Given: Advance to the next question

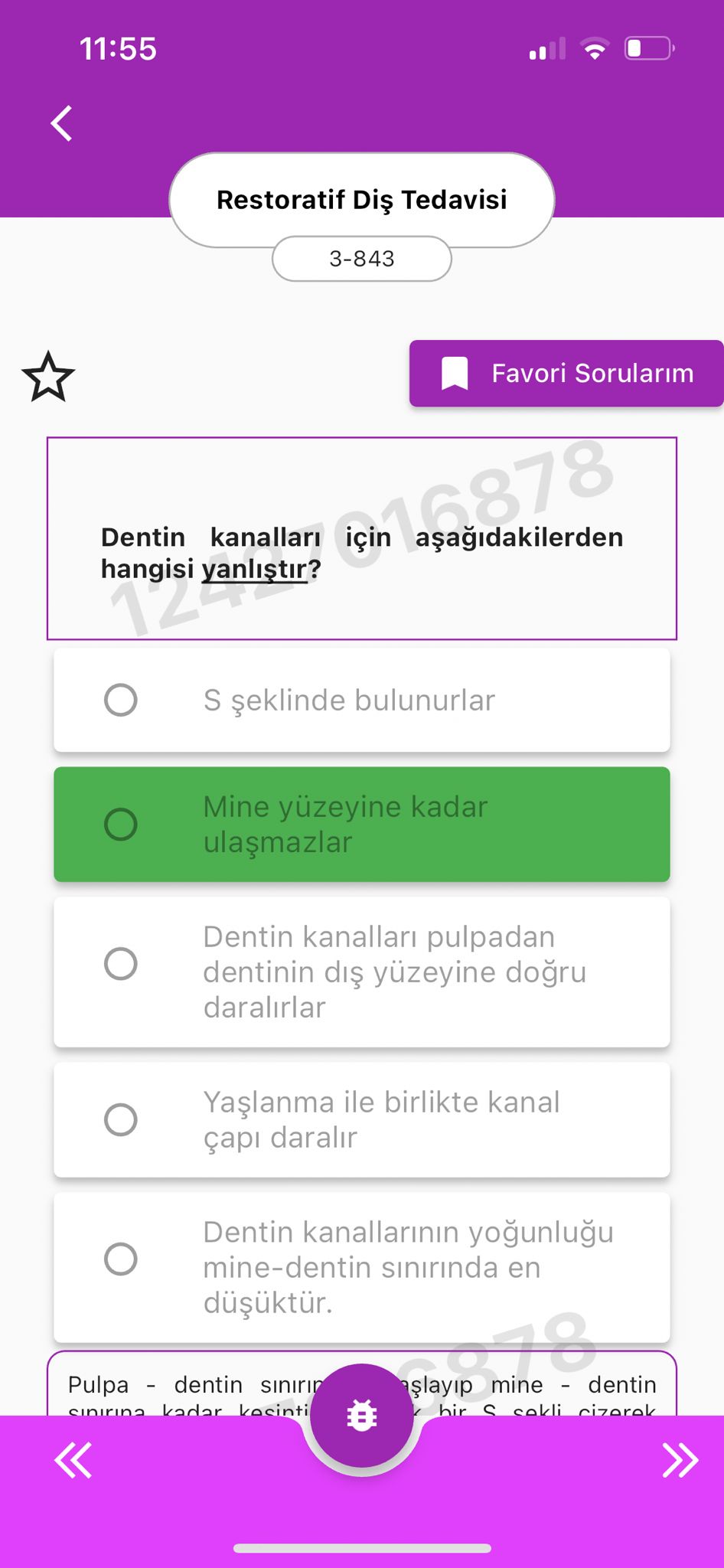Looking at the screenshot, I should coord(680,1460).
